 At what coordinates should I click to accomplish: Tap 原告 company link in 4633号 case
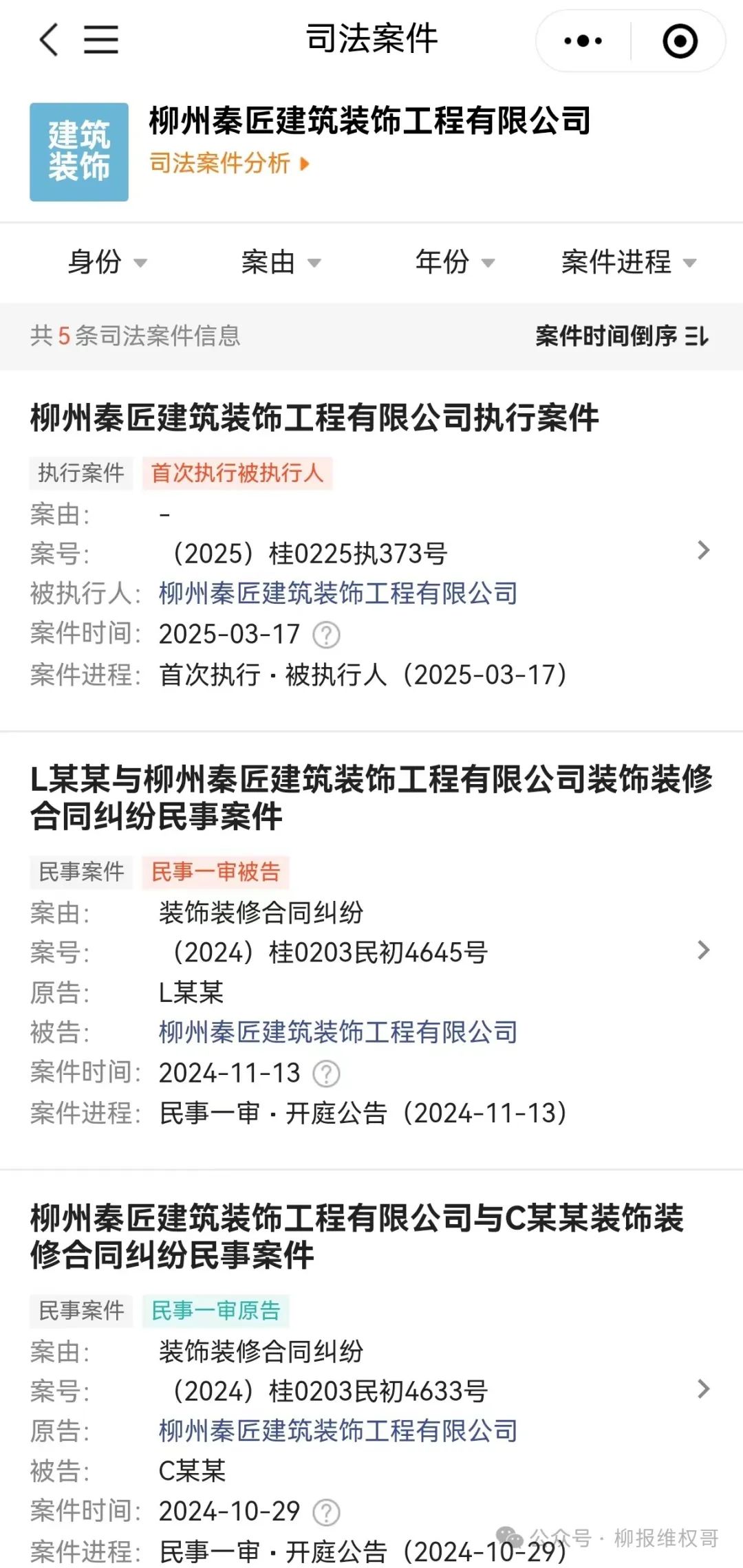click(338, 1431)
